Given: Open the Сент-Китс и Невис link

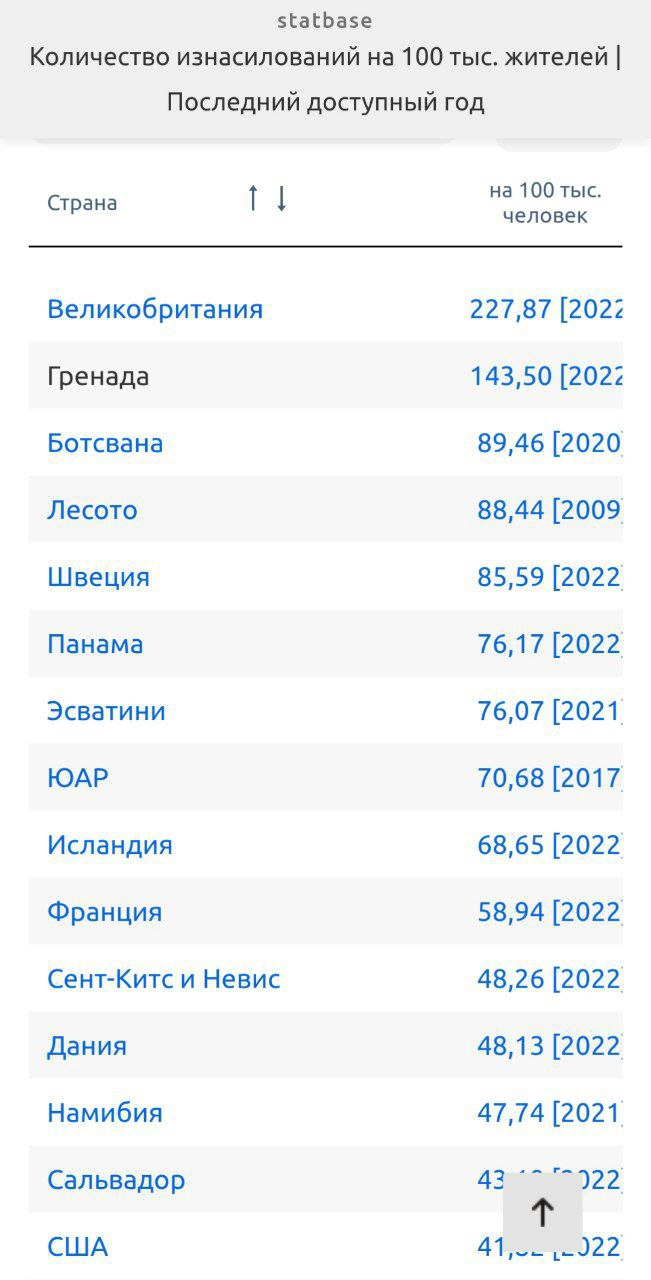Looking at the screenshot, I should coord(164,979).
